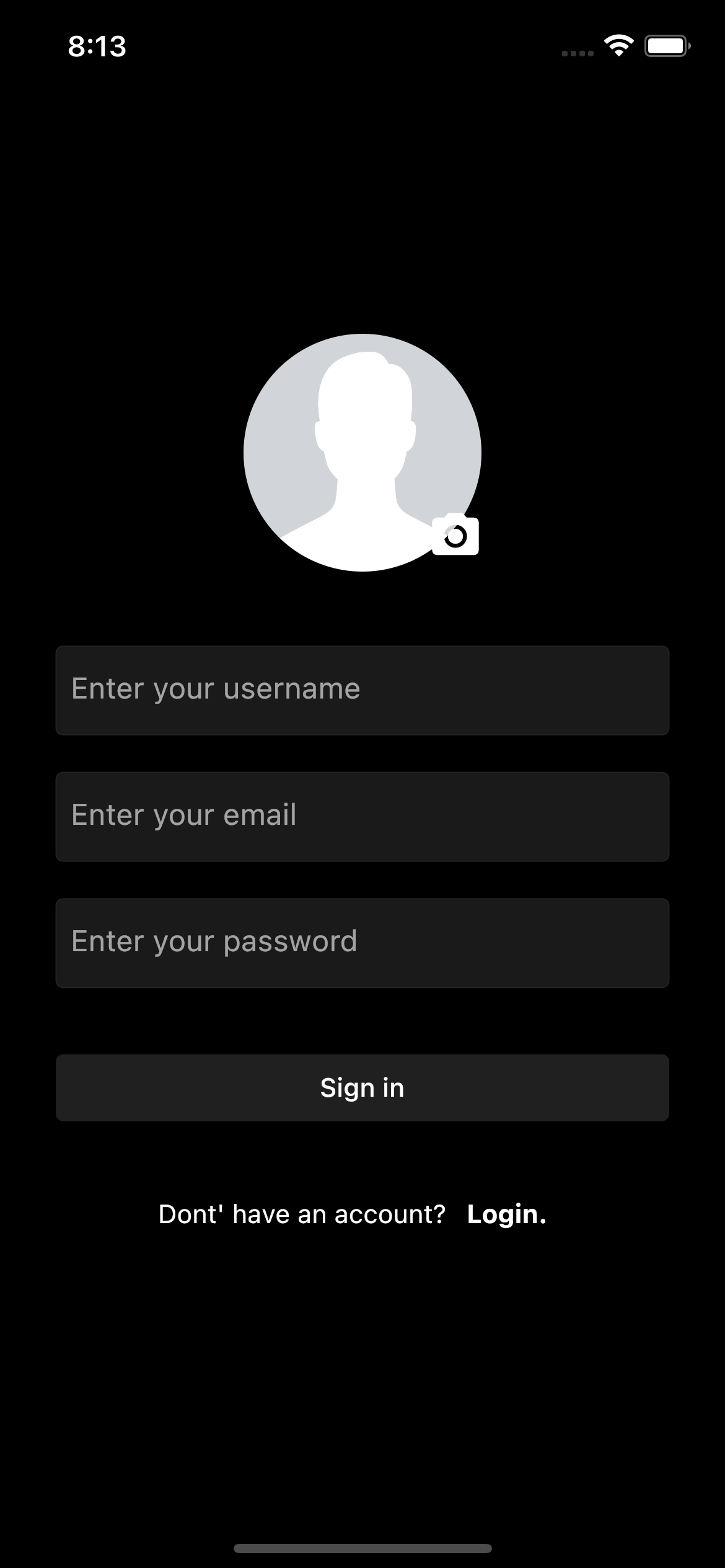
Task: Tap the 'Enter your username' placeholder text
Action: (x=216, y=689)
